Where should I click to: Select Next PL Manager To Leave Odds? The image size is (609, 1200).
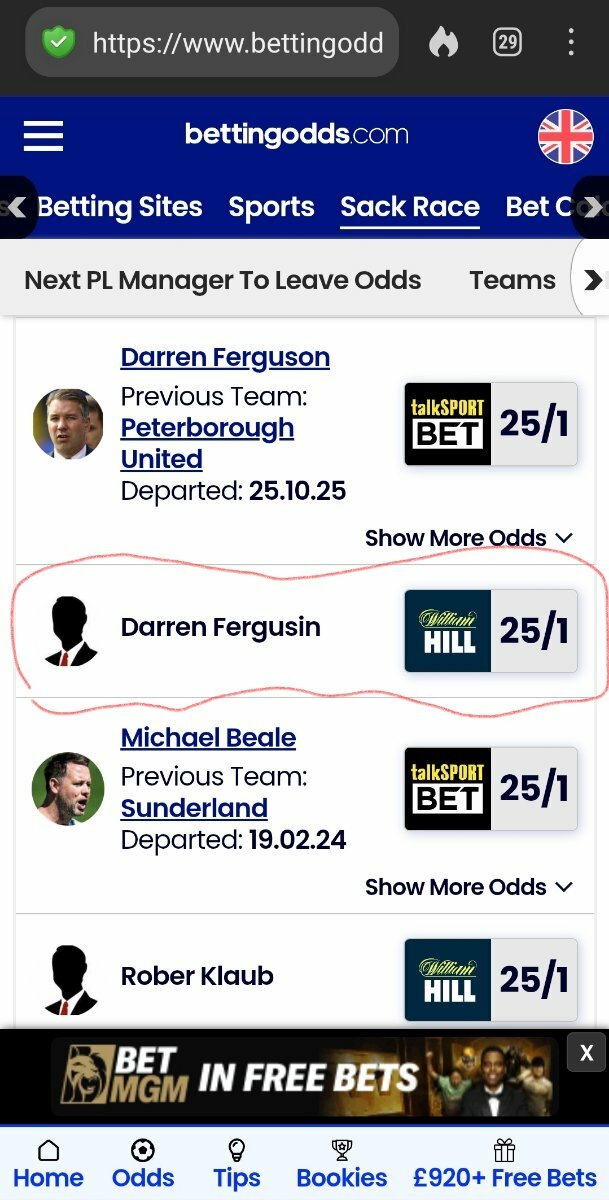223,280
